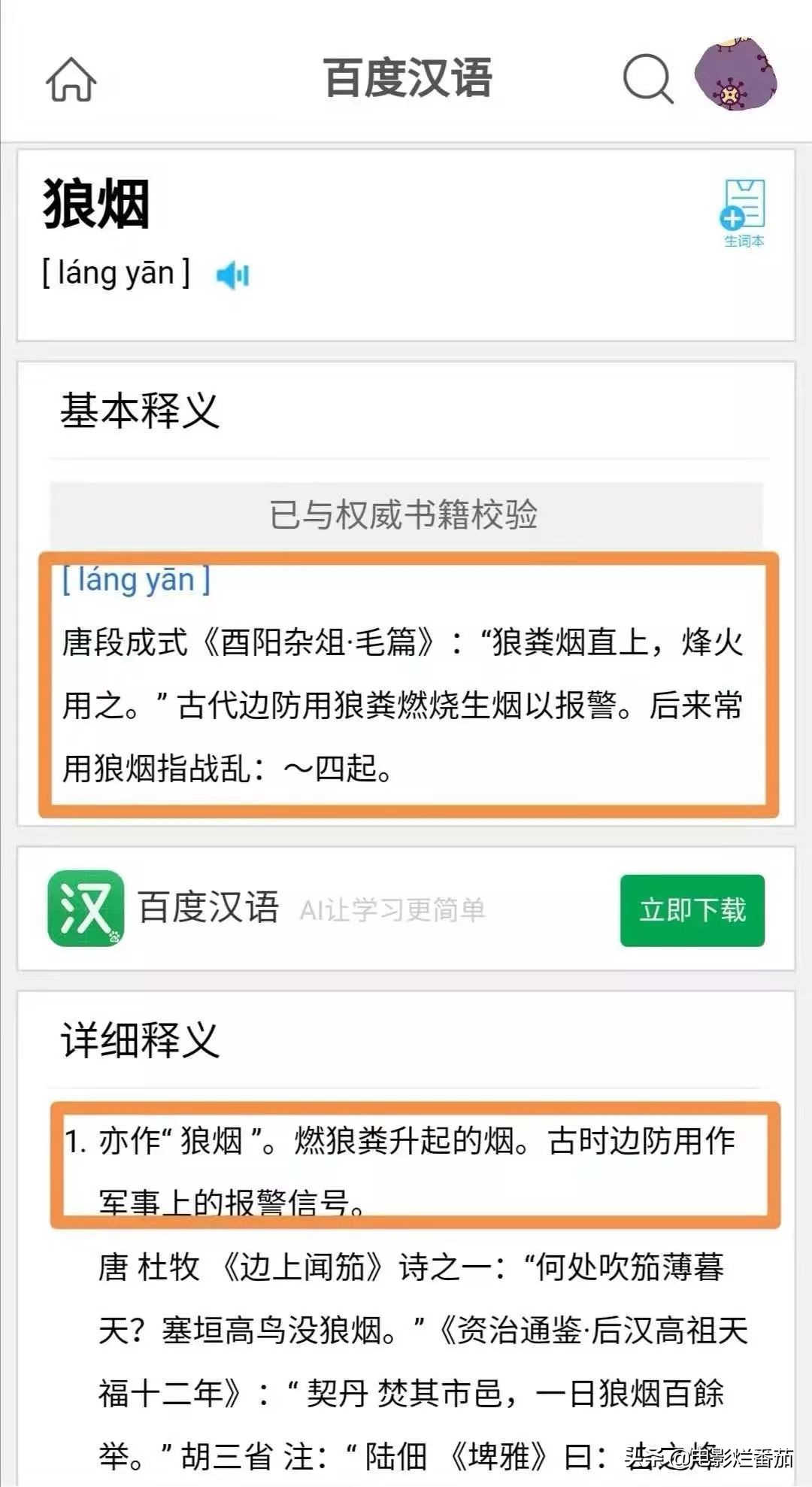Click the green 汉 Baidu Hanyu app icon

(x=85, y=908)
